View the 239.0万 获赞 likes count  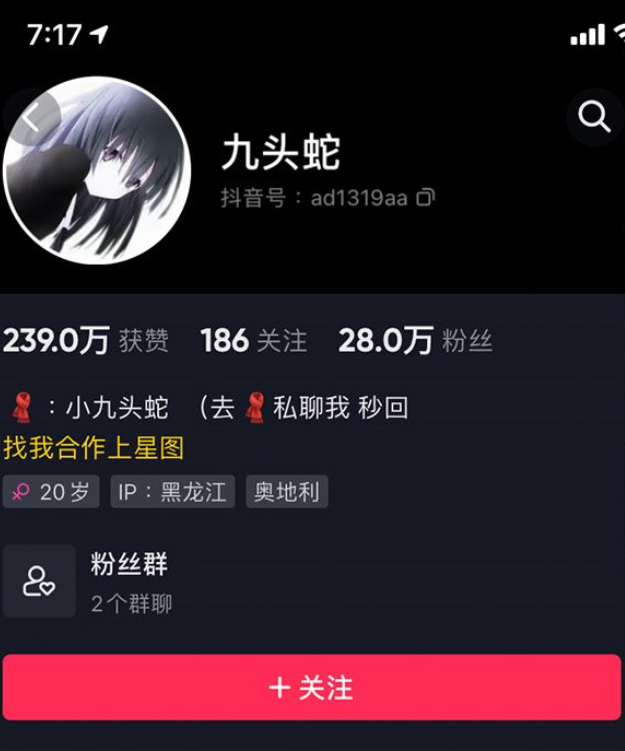86,341
